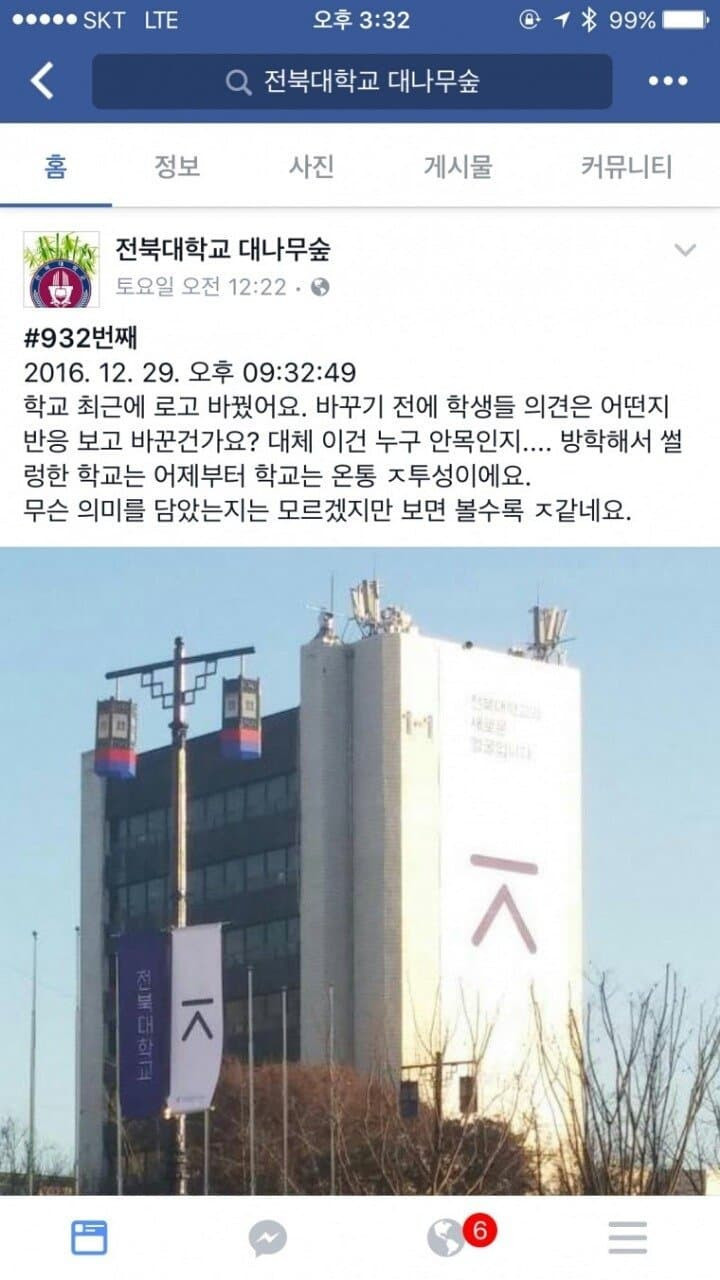The image size is (720, 1280).
Task: Go back with the top-left arrow
Action: pyautogui.click(x=42, y=81)
